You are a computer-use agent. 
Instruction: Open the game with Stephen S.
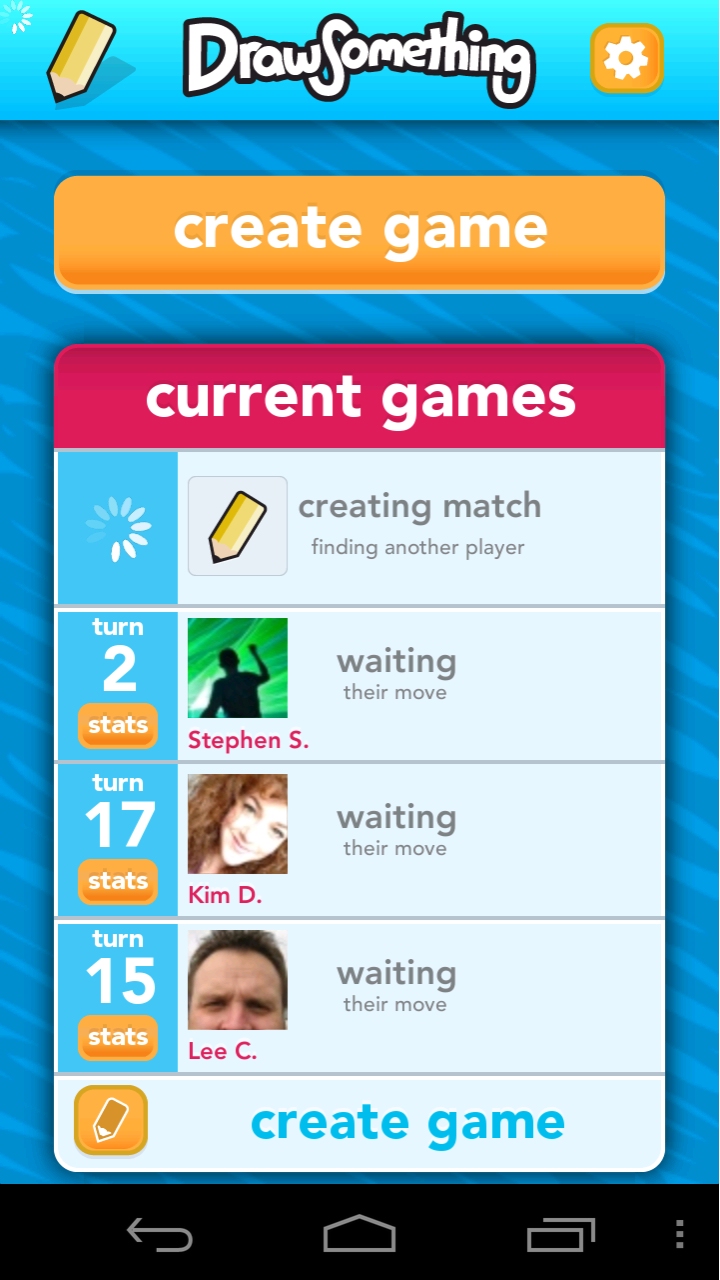tap(420, 684)
